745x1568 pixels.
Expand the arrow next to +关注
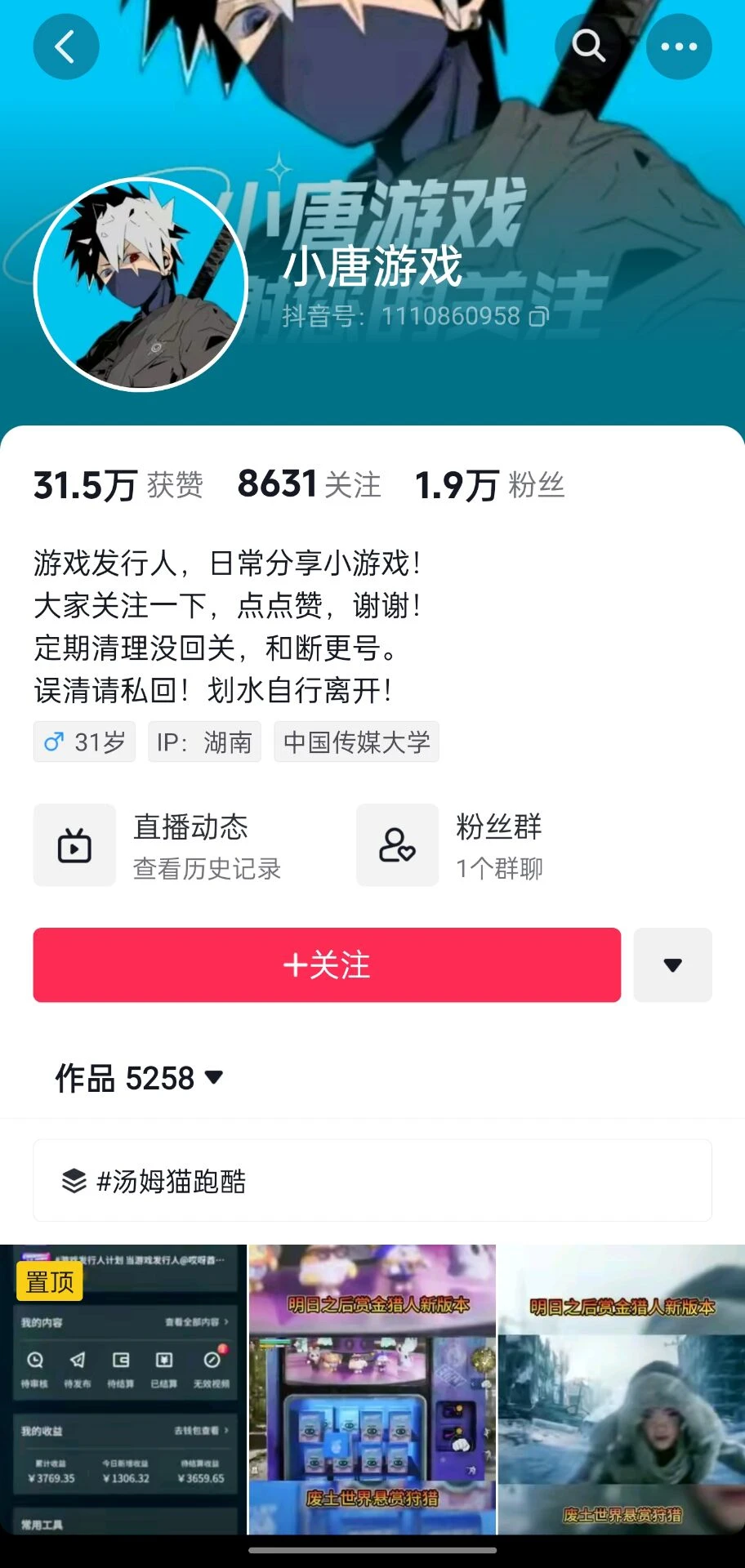(672, 964)
